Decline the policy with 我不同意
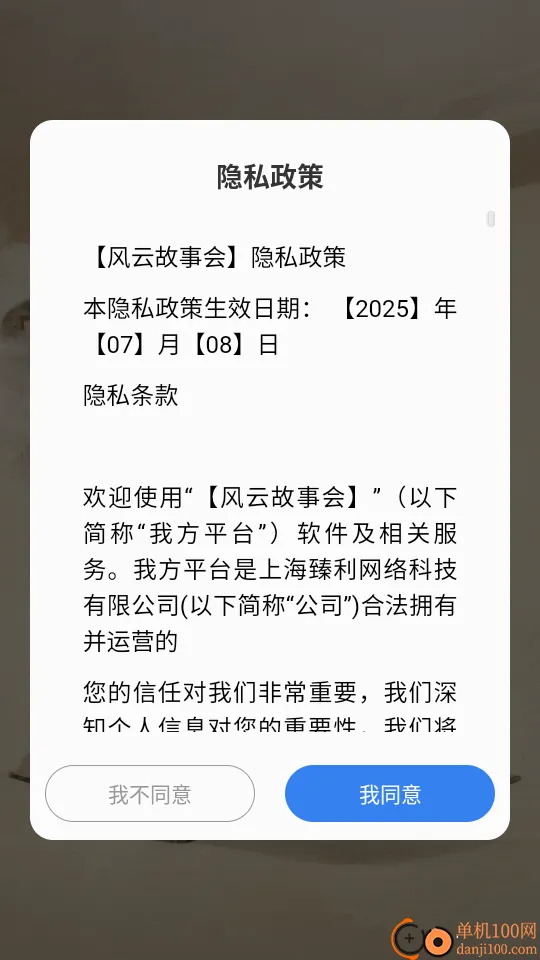Image resolution: width=540 pixels, height=960 pixels. [x=150, y=793]
